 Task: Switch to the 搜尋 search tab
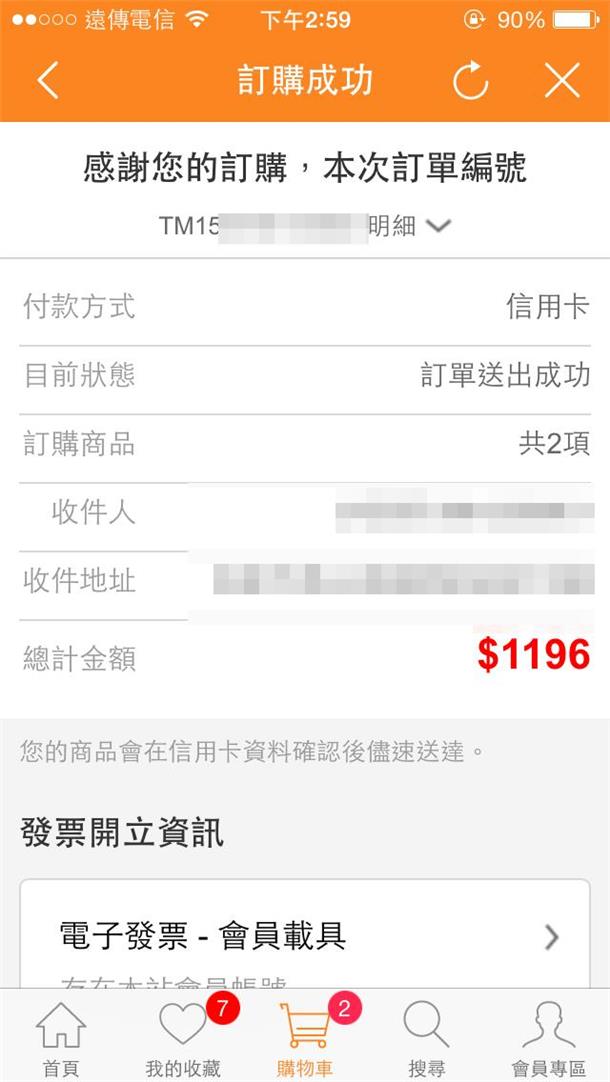pos(427,1038)
